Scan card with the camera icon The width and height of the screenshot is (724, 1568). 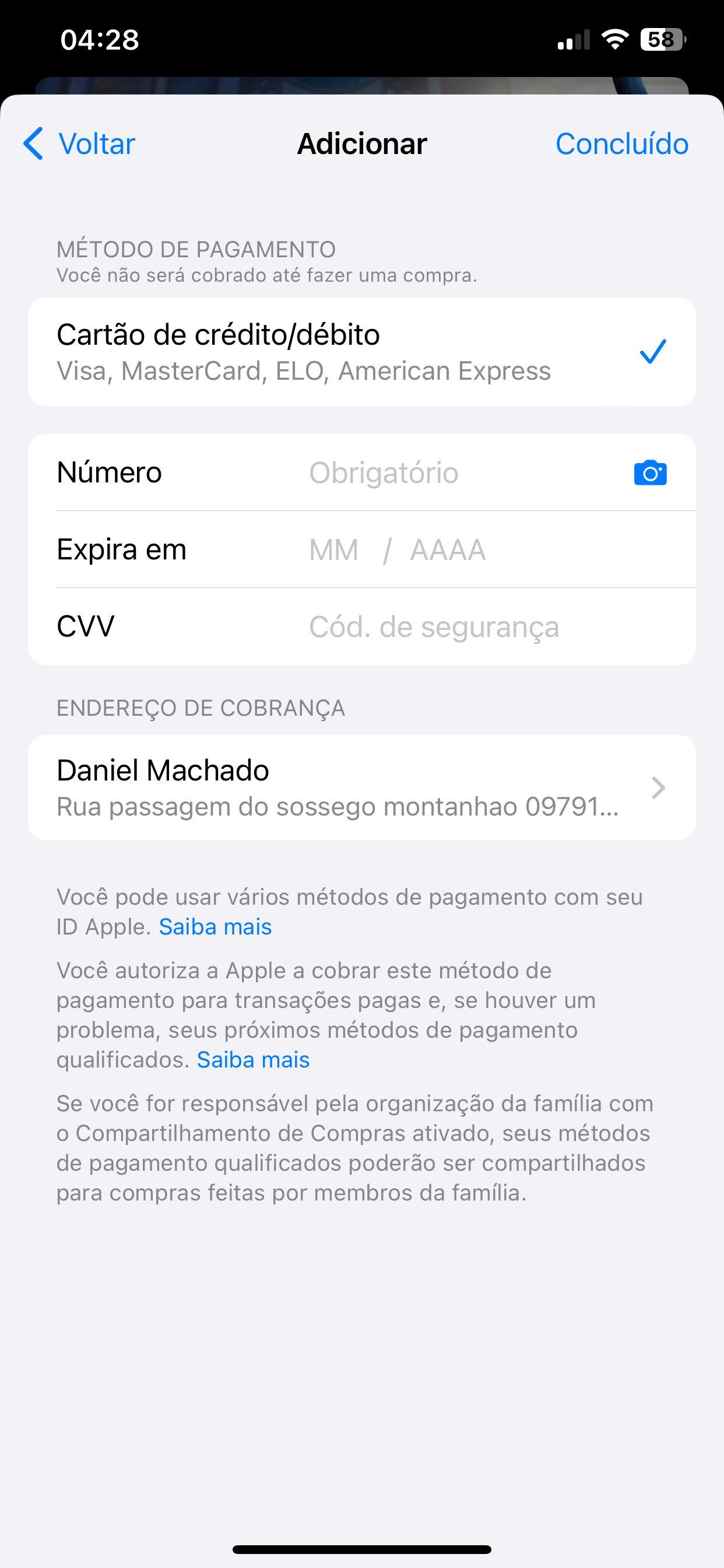point(650,473)
